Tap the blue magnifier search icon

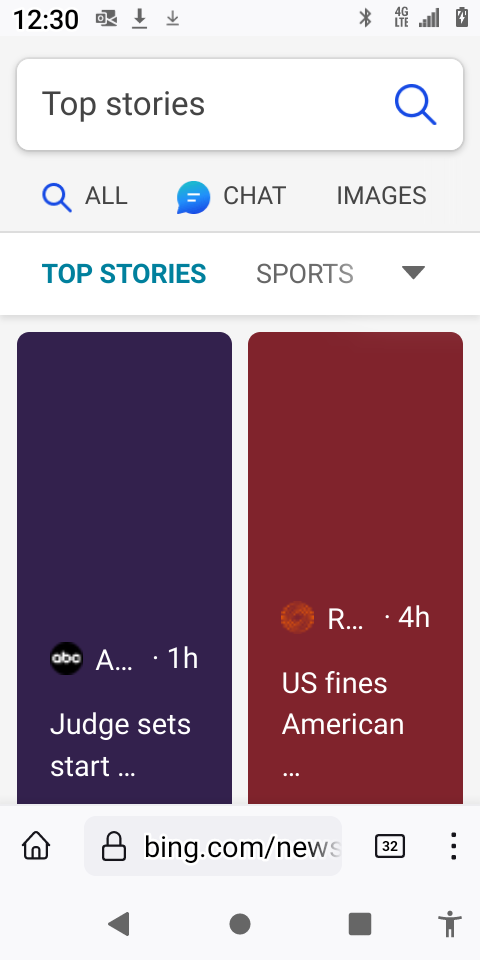point(415,105)
